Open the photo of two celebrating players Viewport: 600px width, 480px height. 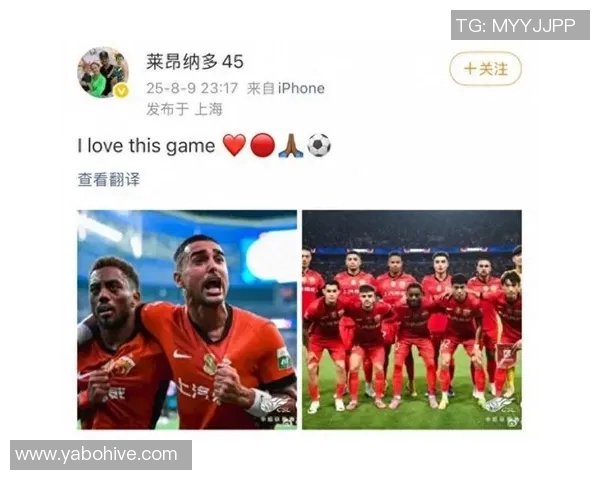point(187,319)
